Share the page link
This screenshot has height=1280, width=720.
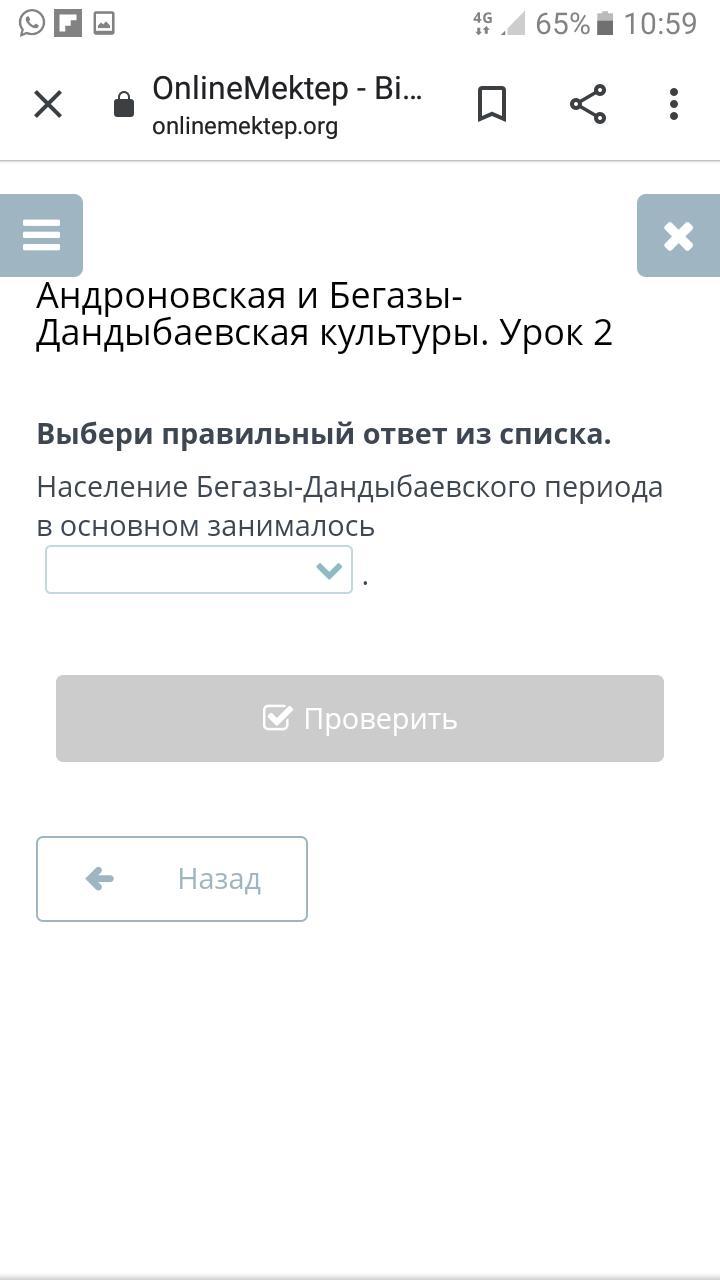[x=588, y=104]
